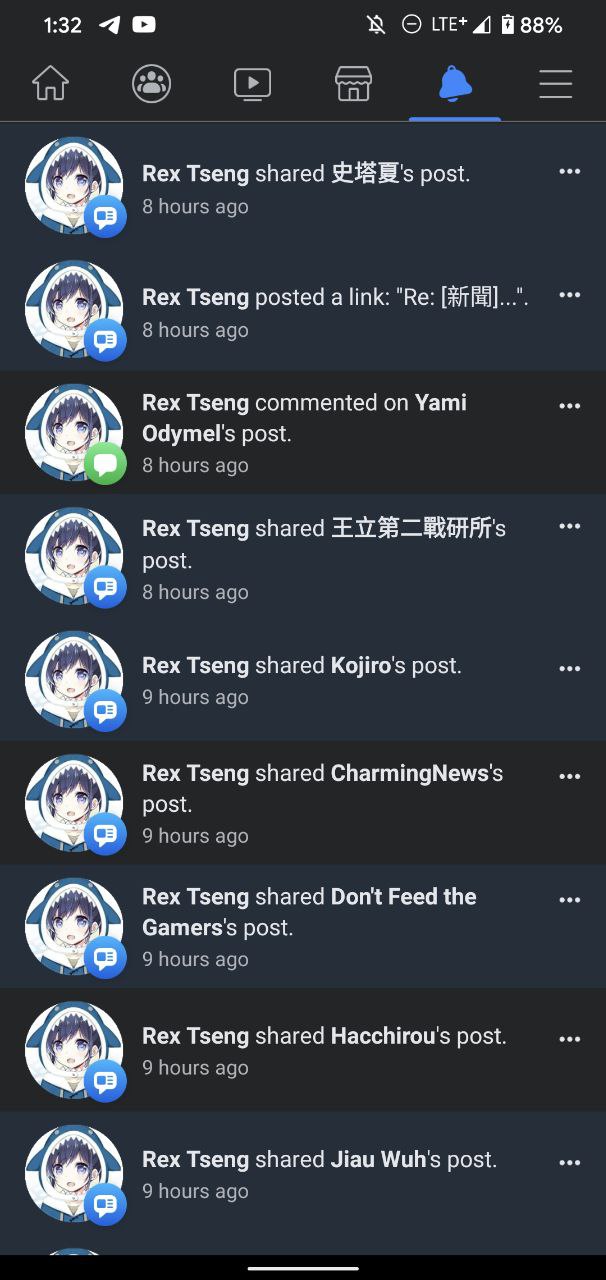Open options for the Yami Odymel notification
The height and width of the screenshot is (1280, 606).
tap(570, 406)
